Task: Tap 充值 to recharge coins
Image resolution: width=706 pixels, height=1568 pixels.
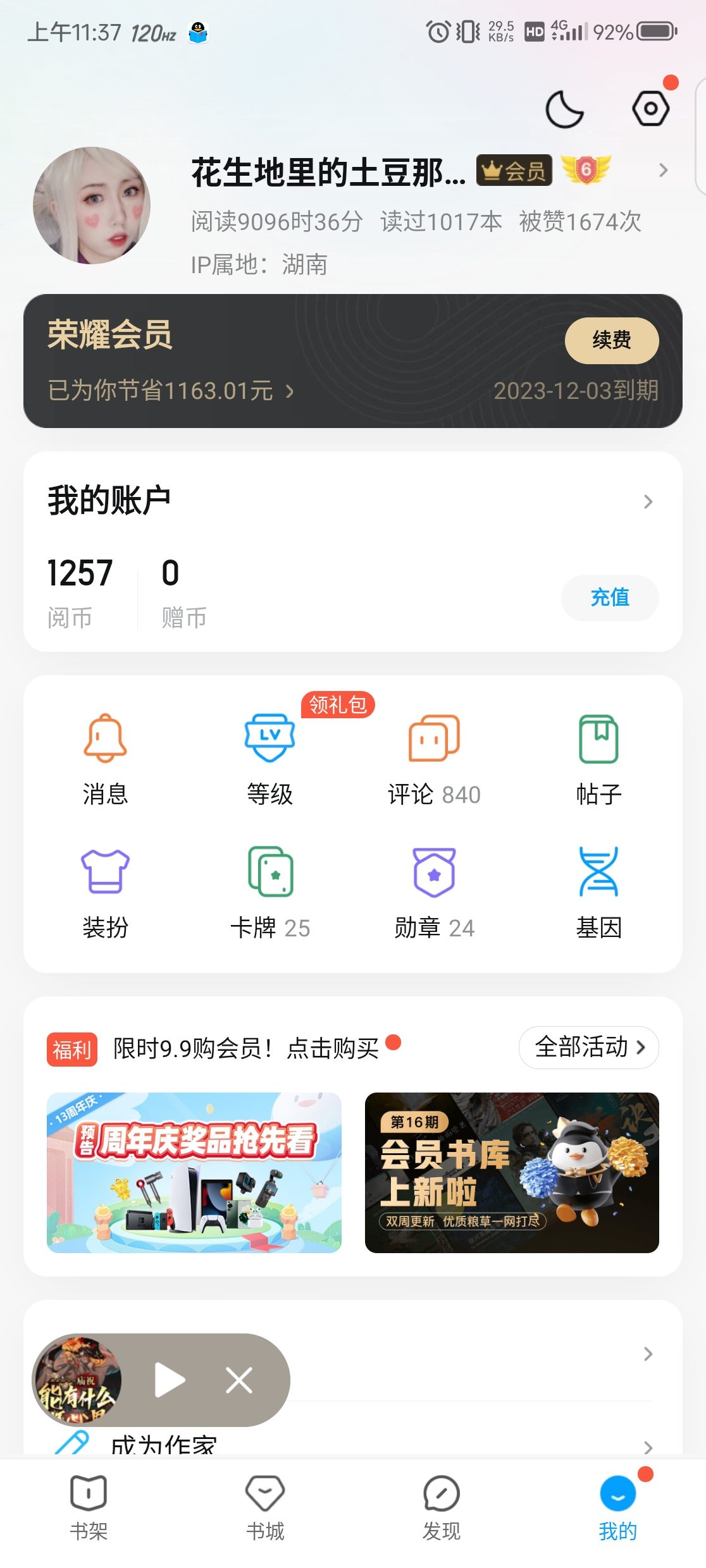Action: click(609, 597)
